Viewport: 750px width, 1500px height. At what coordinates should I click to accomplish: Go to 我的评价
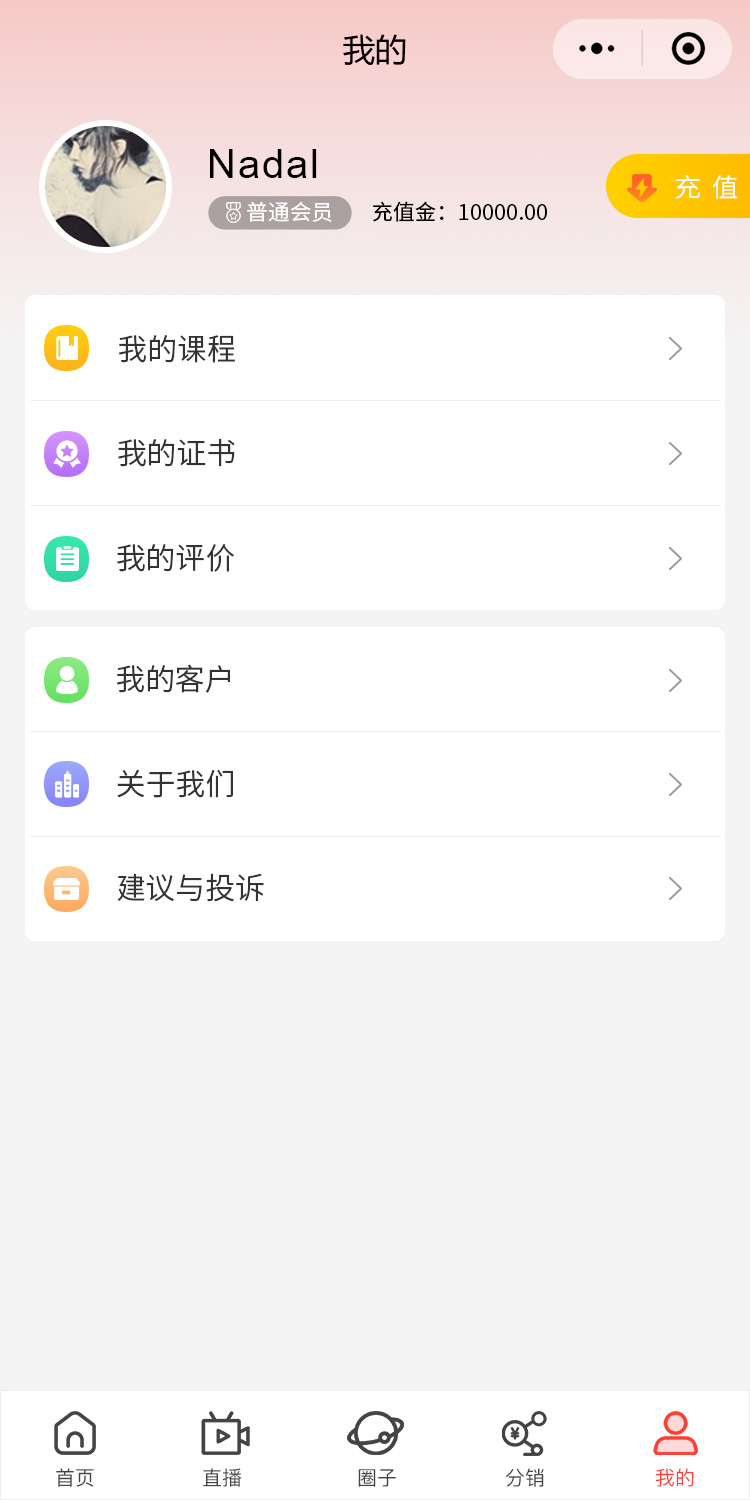(x=375, y=558)
